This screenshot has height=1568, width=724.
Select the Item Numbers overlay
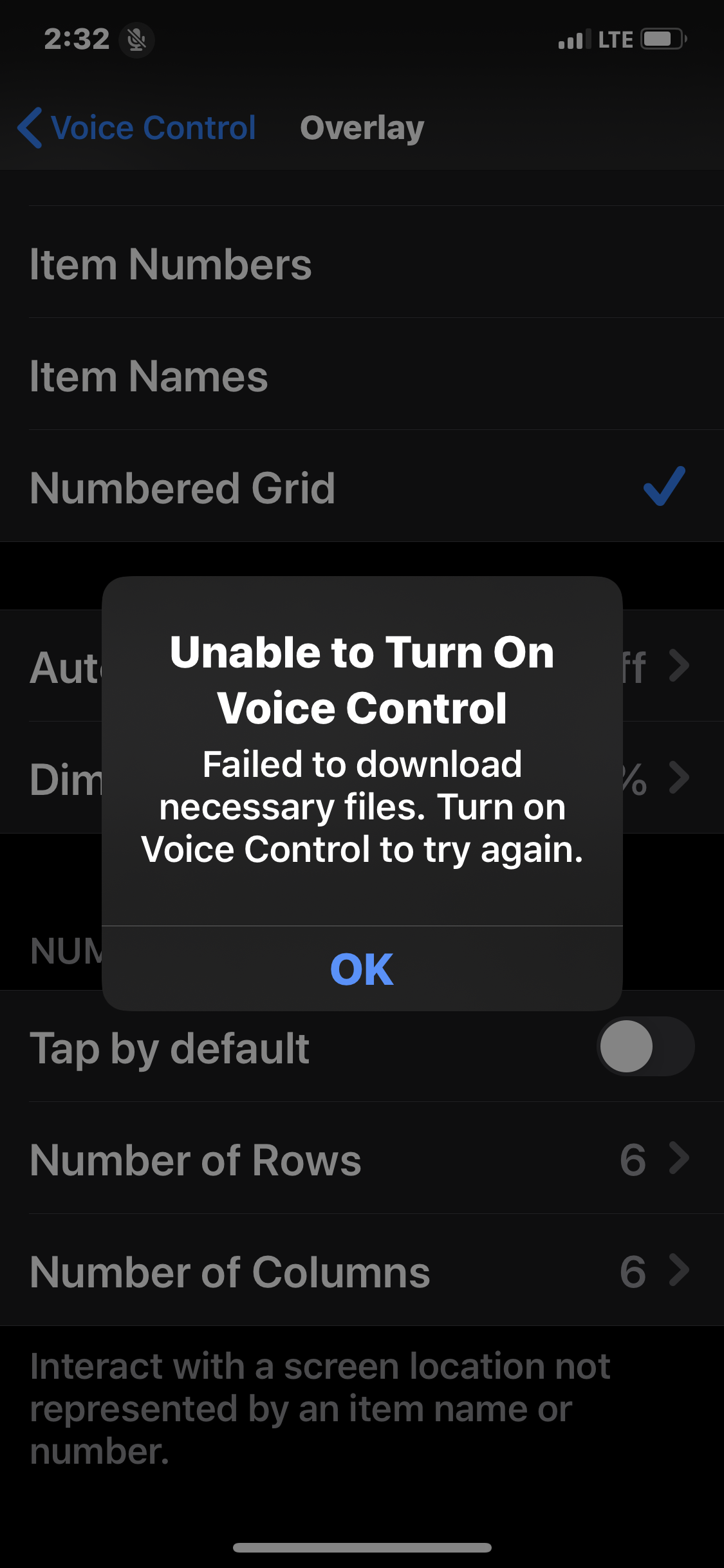[x=362, y=264]
